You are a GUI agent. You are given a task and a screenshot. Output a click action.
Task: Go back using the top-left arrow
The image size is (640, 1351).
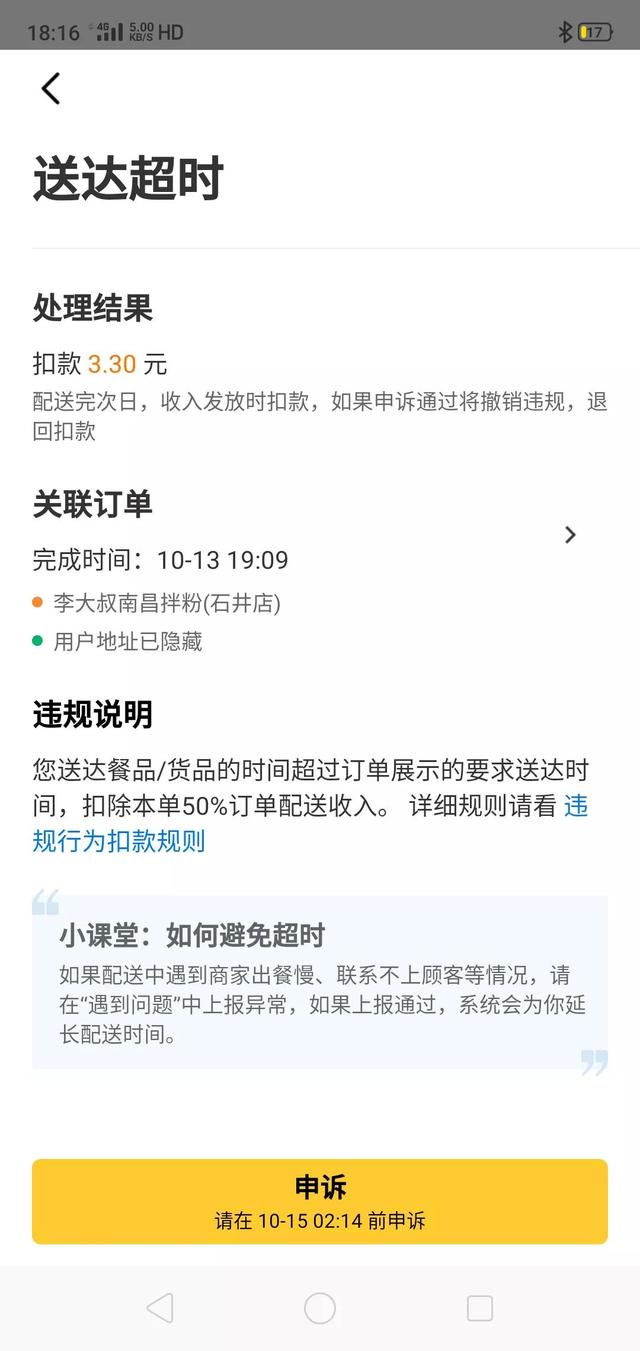(51, 89)
